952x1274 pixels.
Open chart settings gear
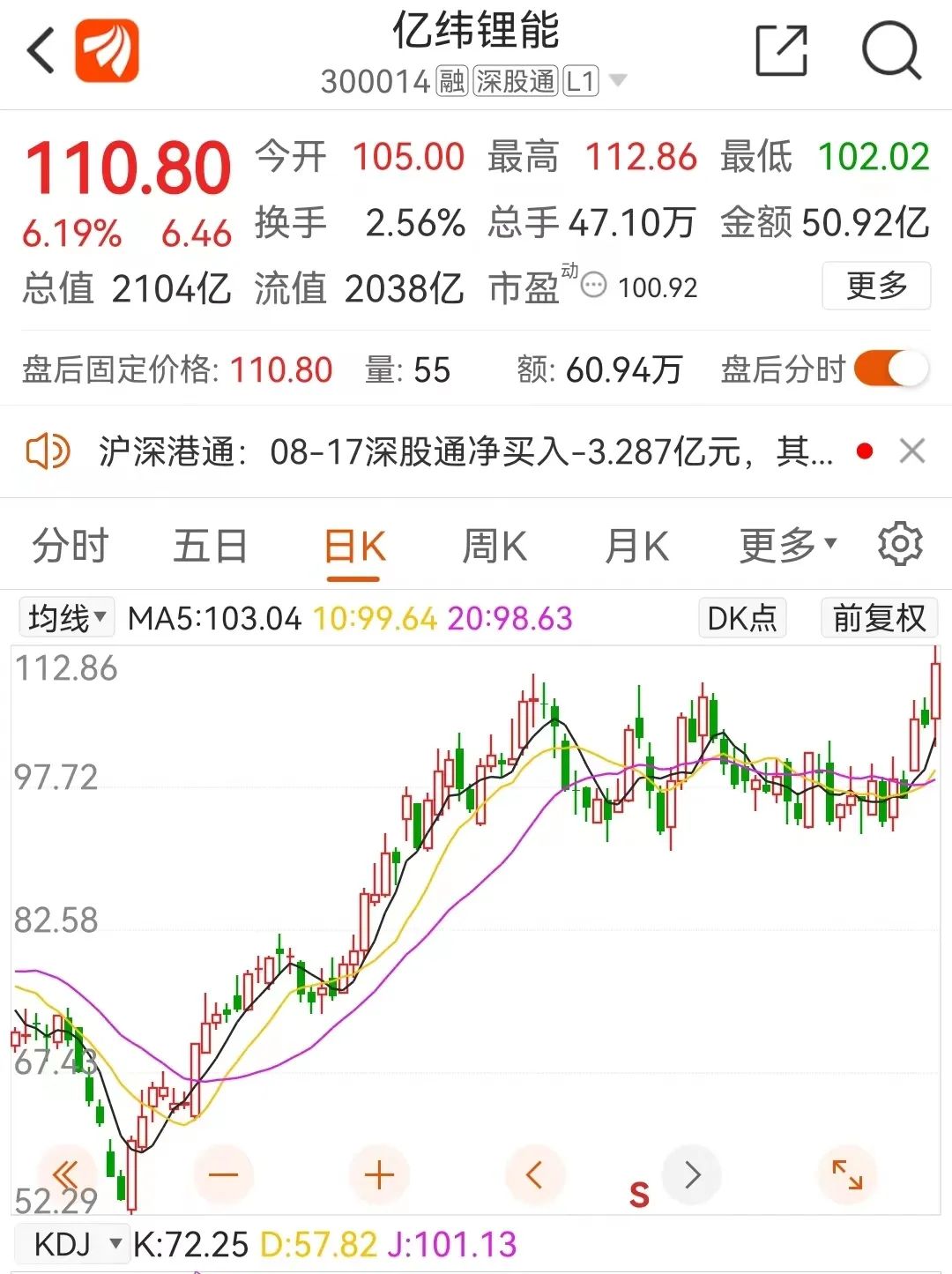[899, 544]
